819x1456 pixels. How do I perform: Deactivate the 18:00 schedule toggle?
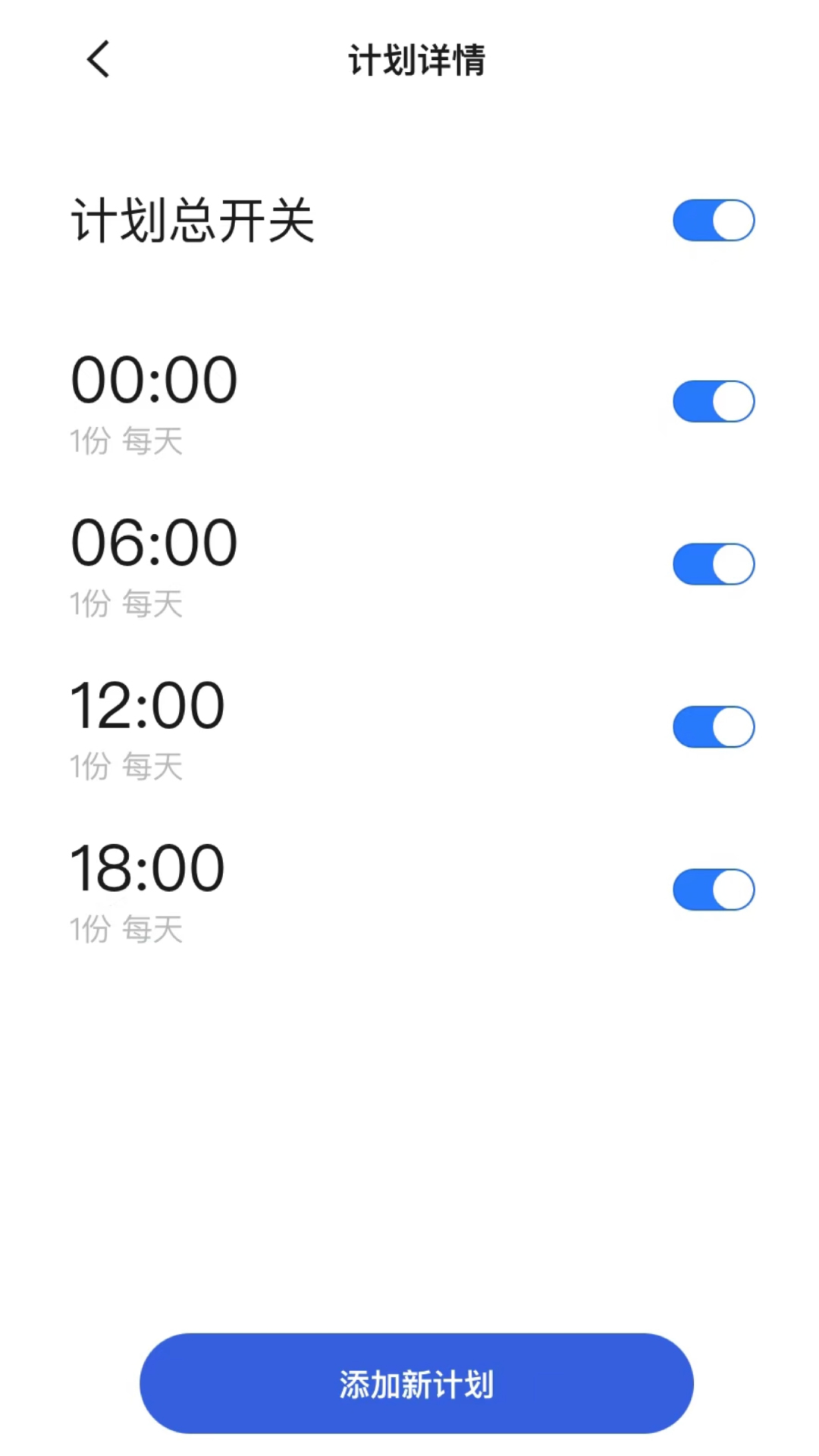coord(713,890)
